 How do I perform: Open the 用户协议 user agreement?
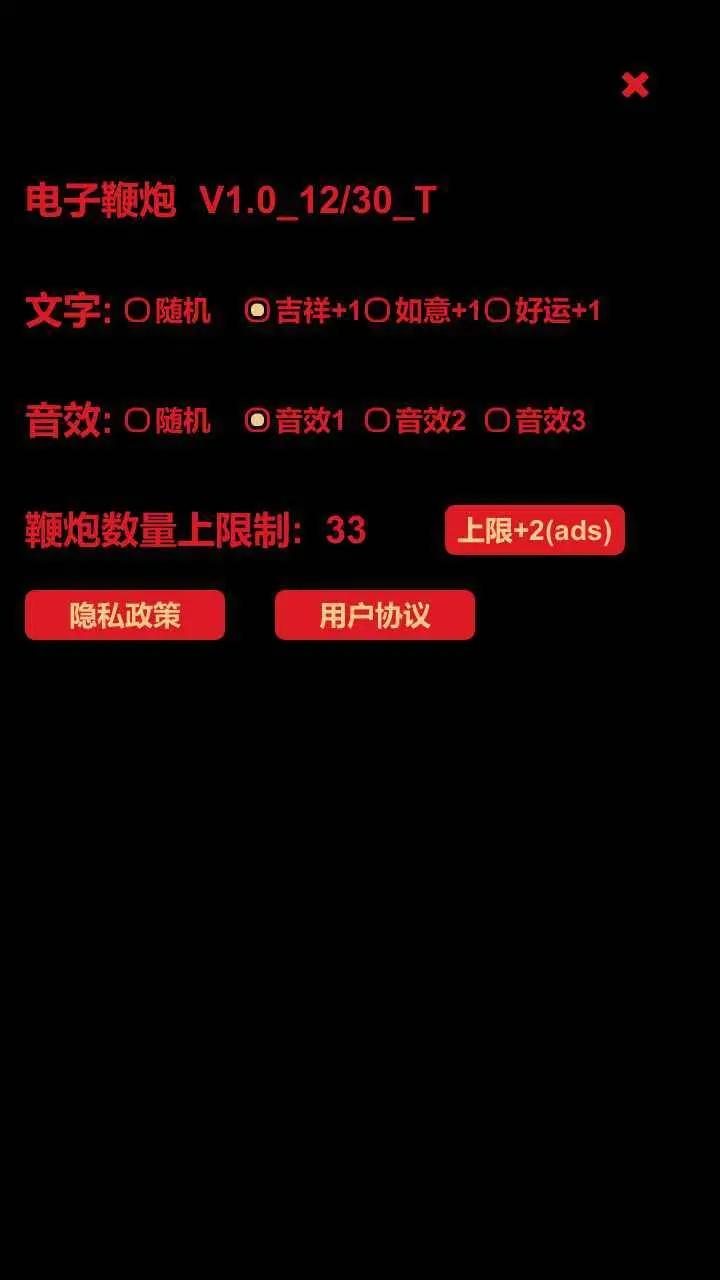(374, 614)
